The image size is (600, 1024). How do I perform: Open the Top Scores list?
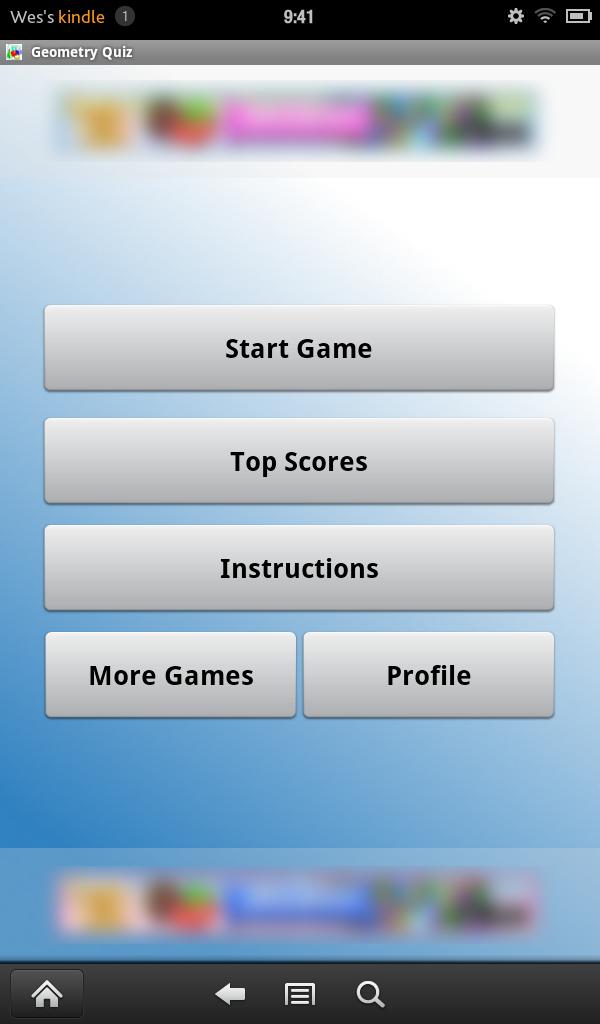pos(299,461)
